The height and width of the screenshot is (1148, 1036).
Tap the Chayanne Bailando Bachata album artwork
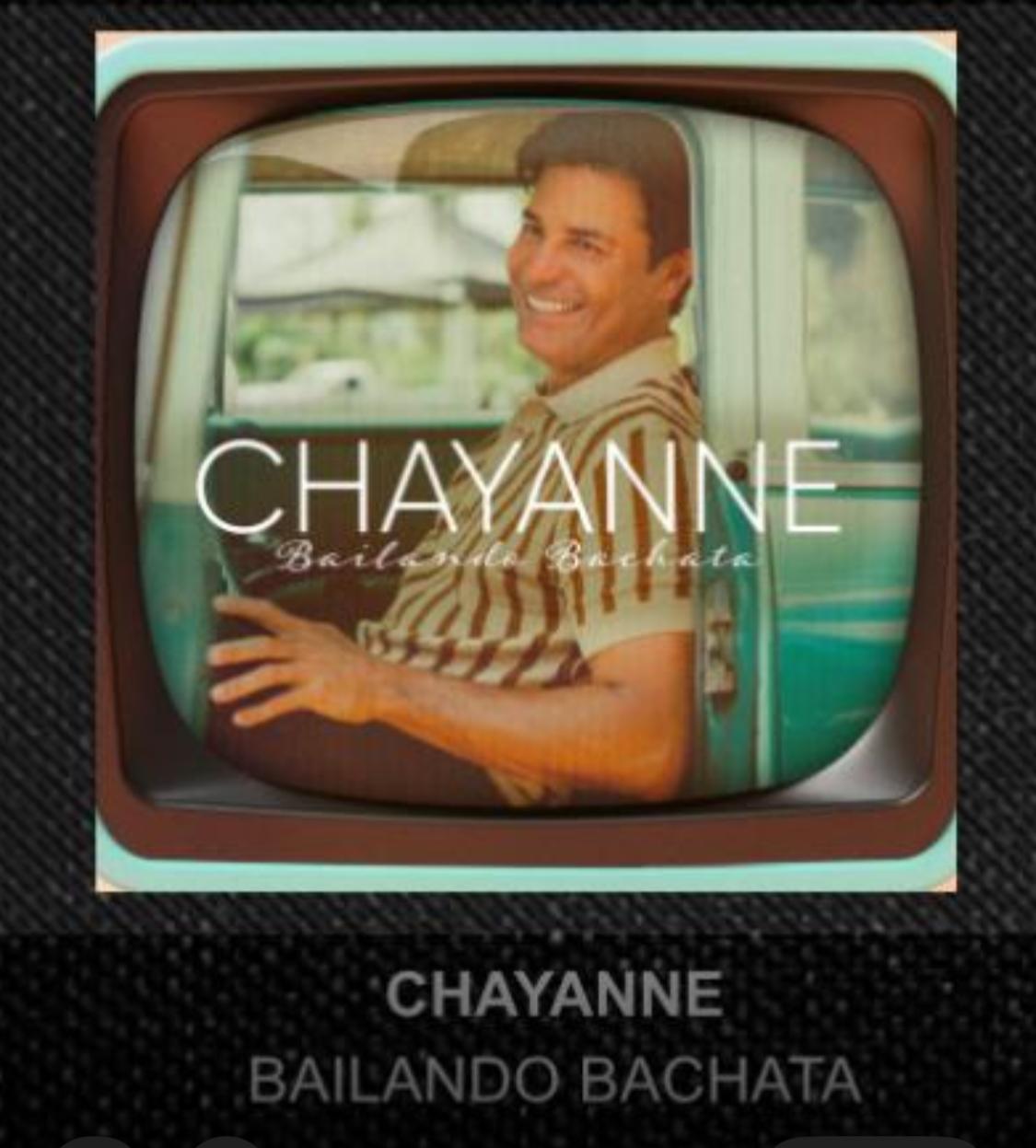click(526, 460)
